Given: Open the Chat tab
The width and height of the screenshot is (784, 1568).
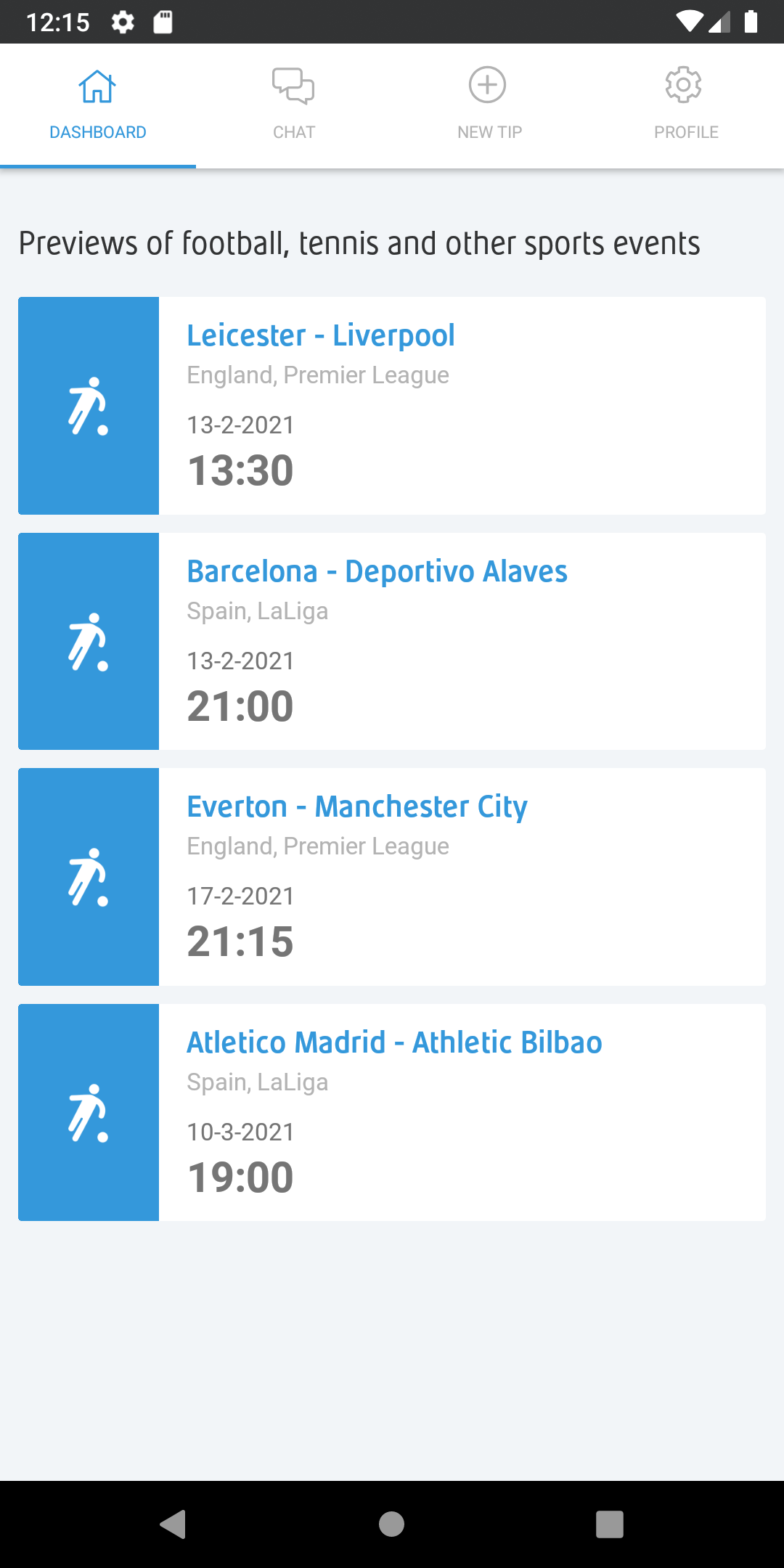Looking at the screenshot, I should click(x=294, y=106).
